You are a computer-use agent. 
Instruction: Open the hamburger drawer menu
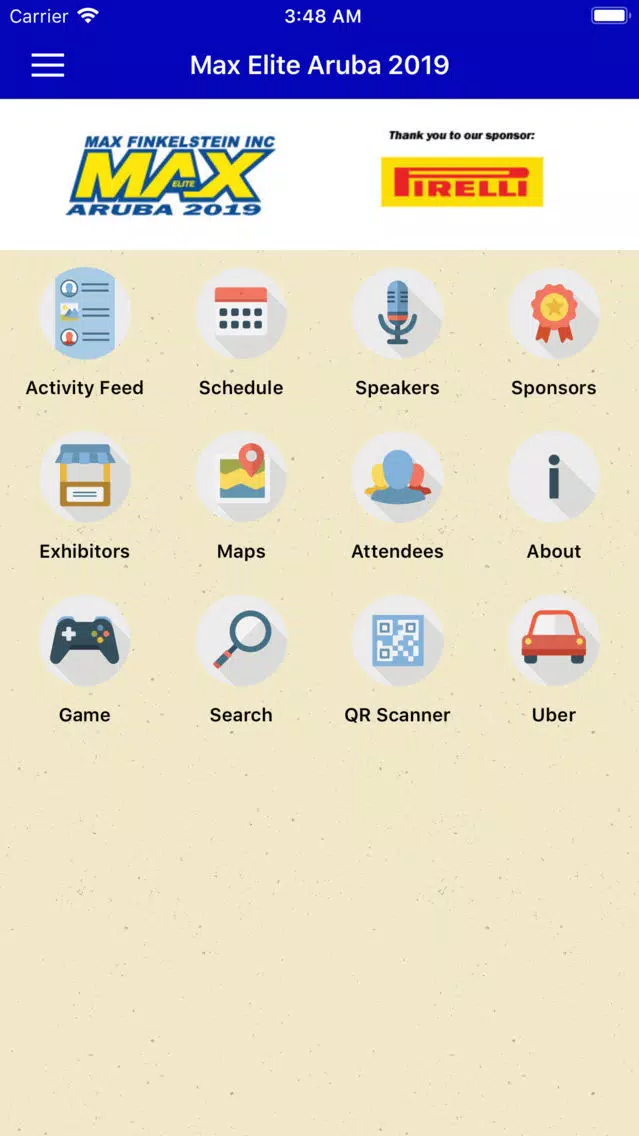coord(48,65)
